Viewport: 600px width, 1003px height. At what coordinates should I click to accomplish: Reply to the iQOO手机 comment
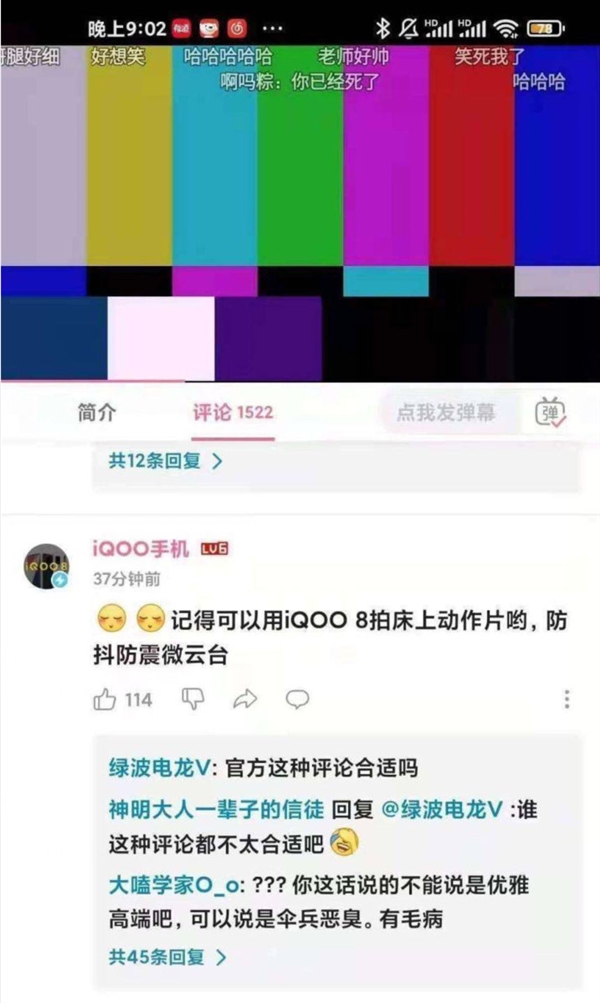tap(297, 699)
